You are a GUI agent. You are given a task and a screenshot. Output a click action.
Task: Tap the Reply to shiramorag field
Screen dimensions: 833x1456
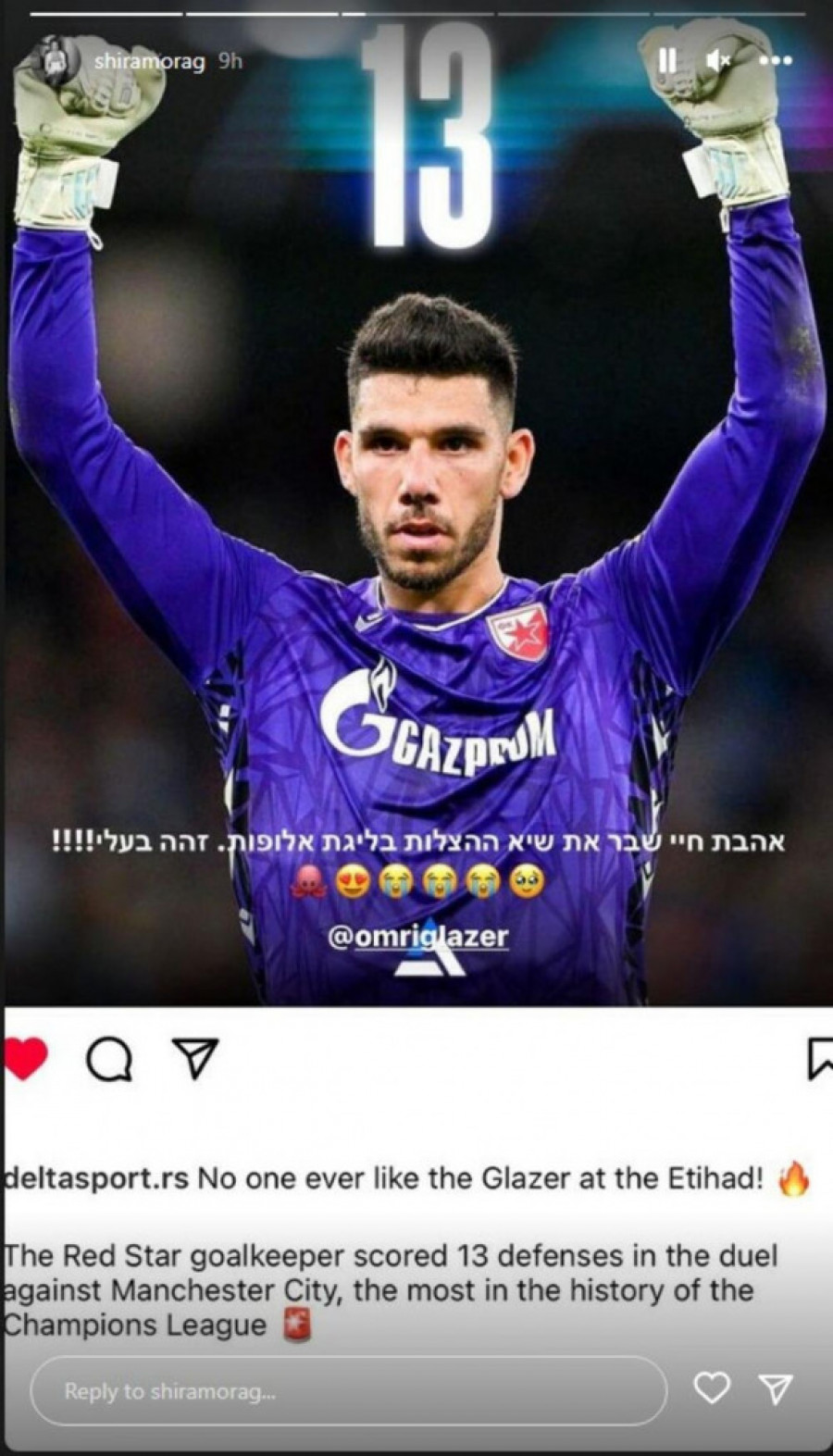point(348,1390)
